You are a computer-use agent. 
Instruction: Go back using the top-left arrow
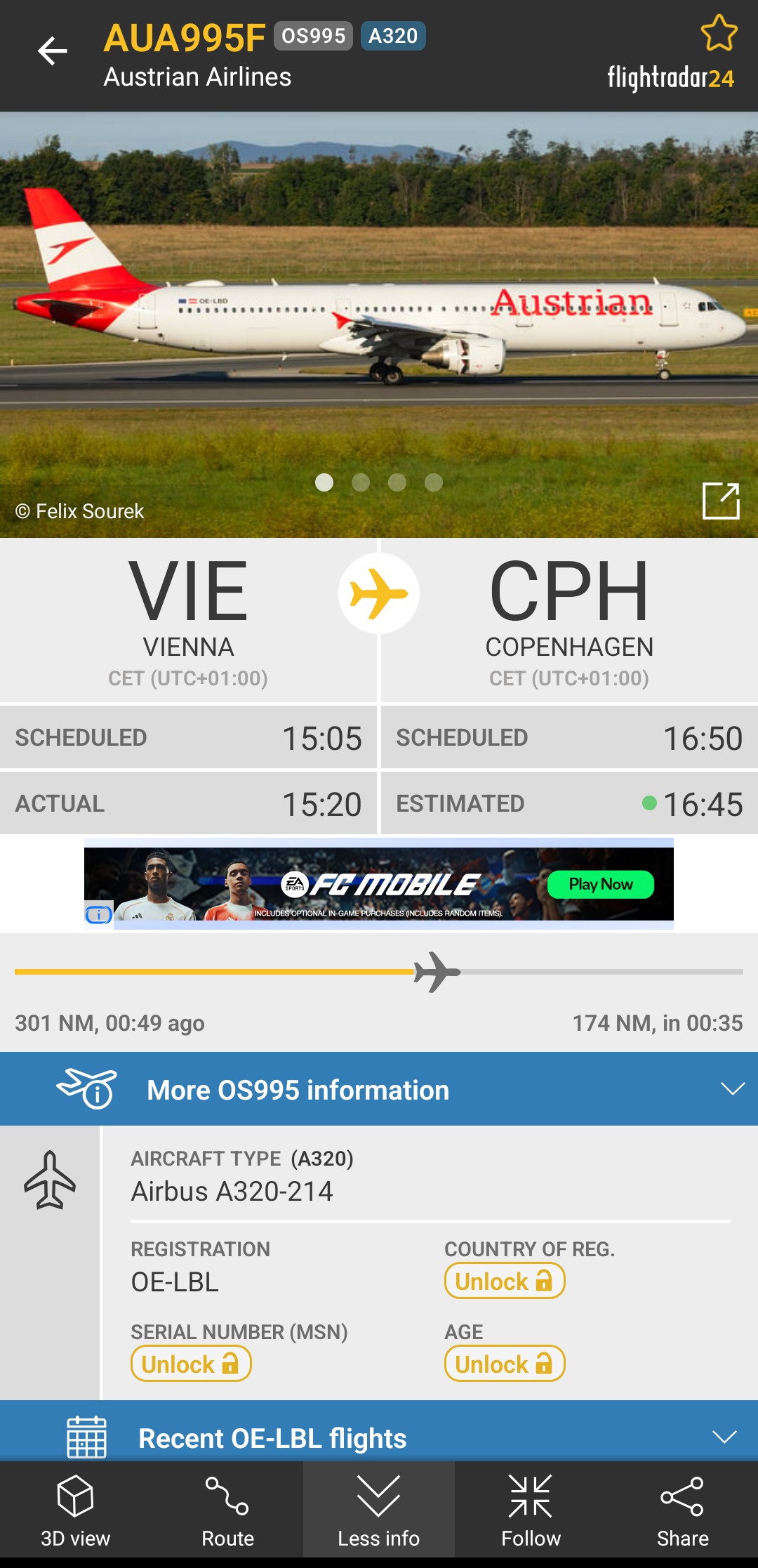point(53,51)
